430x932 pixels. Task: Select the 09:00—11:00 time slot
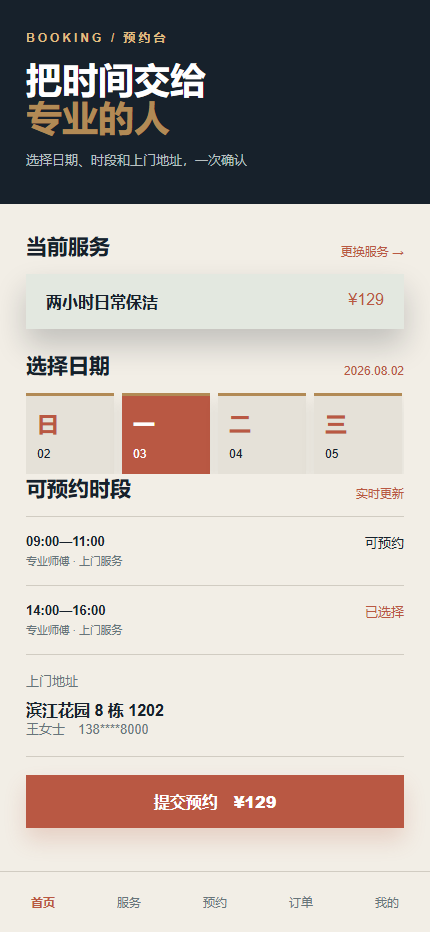pos(215,551)
